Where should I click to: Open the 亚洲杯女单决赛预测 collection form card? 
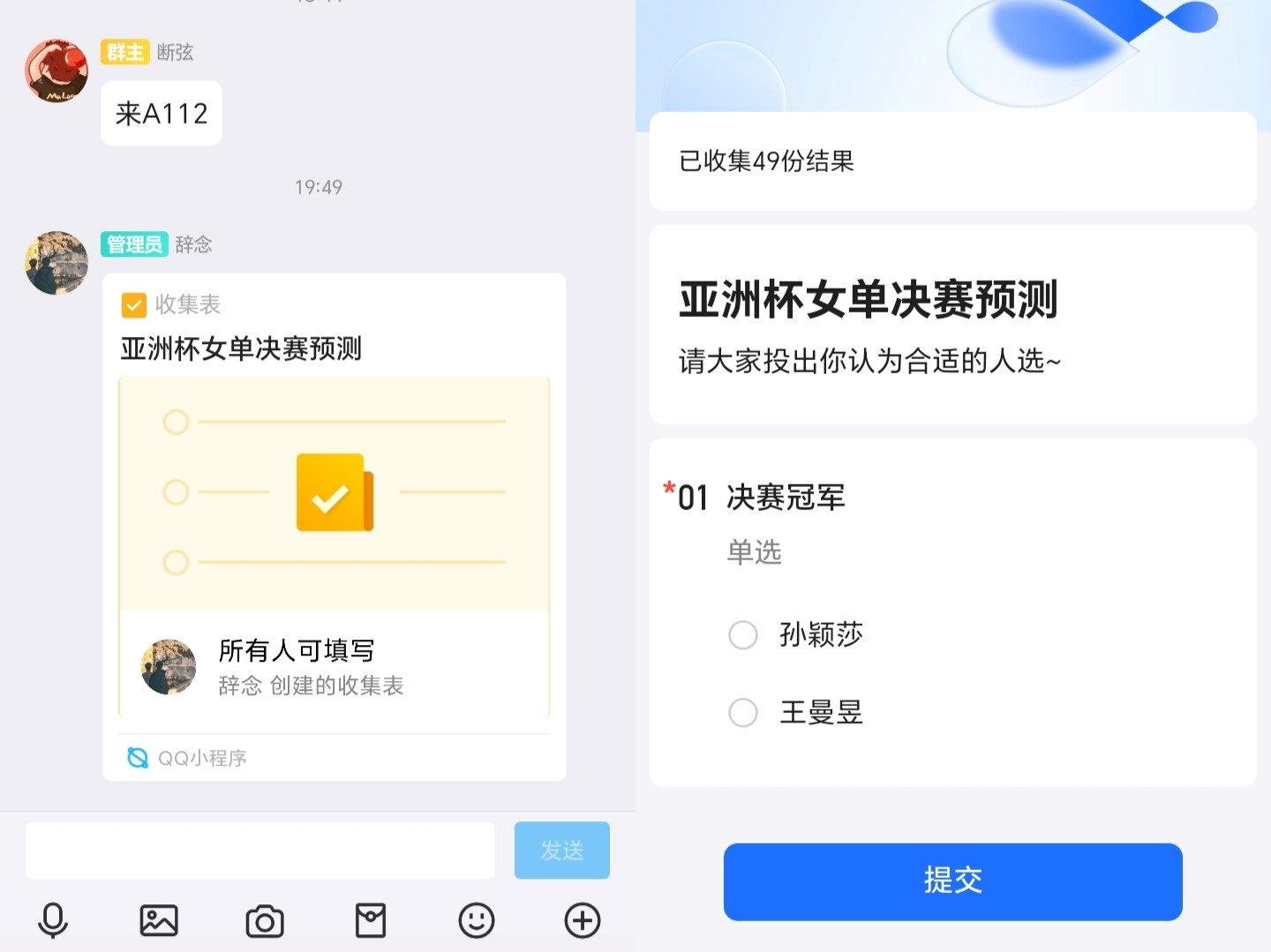click(334, 494)
